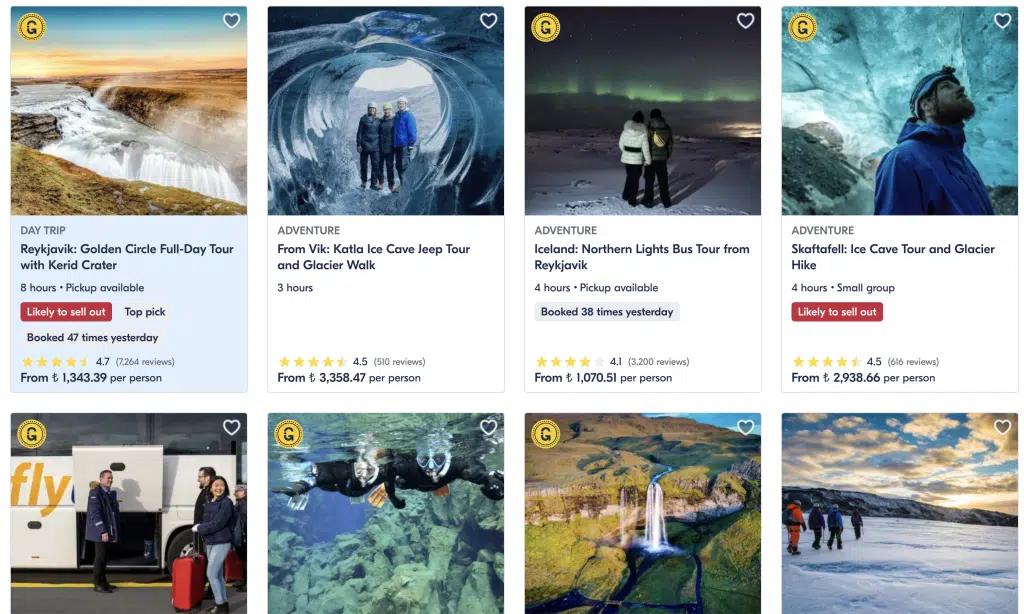This screenshot has height=614, width=1024.
Task: Wishlist the waterfall tour using its heart
Action: tap(745, 428)
